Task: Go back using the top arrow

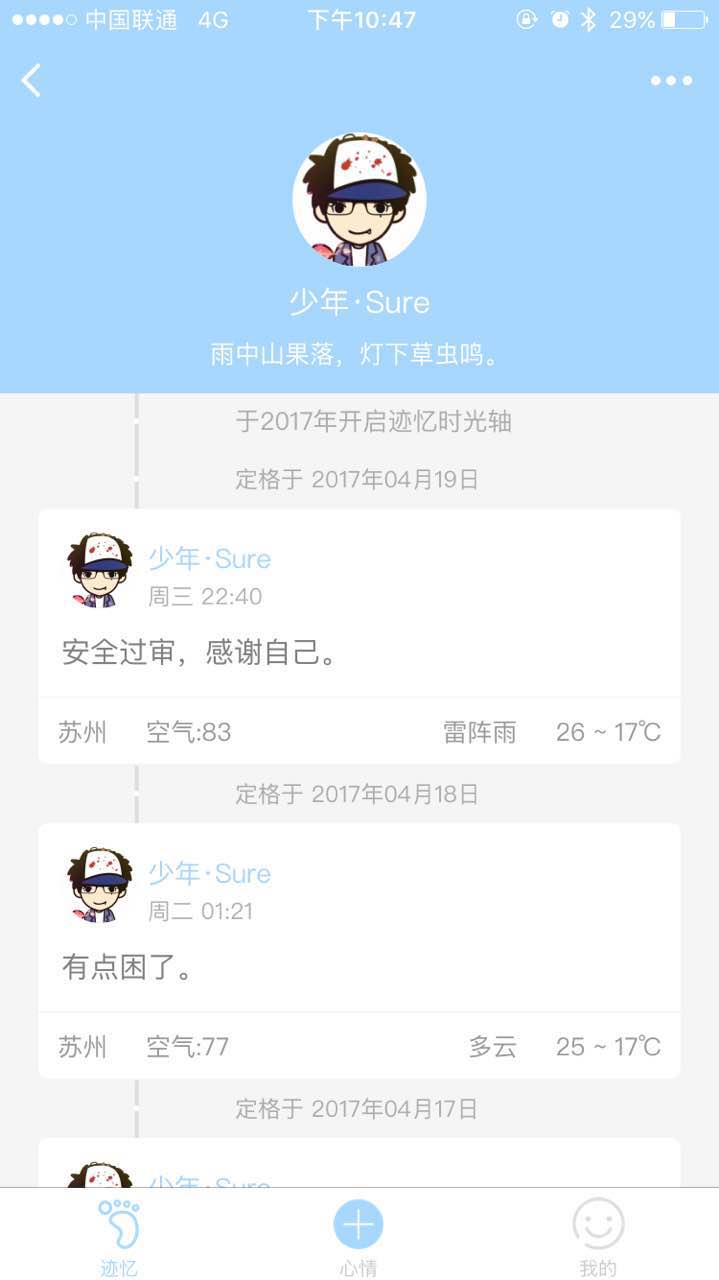Action: click(31, 80)
